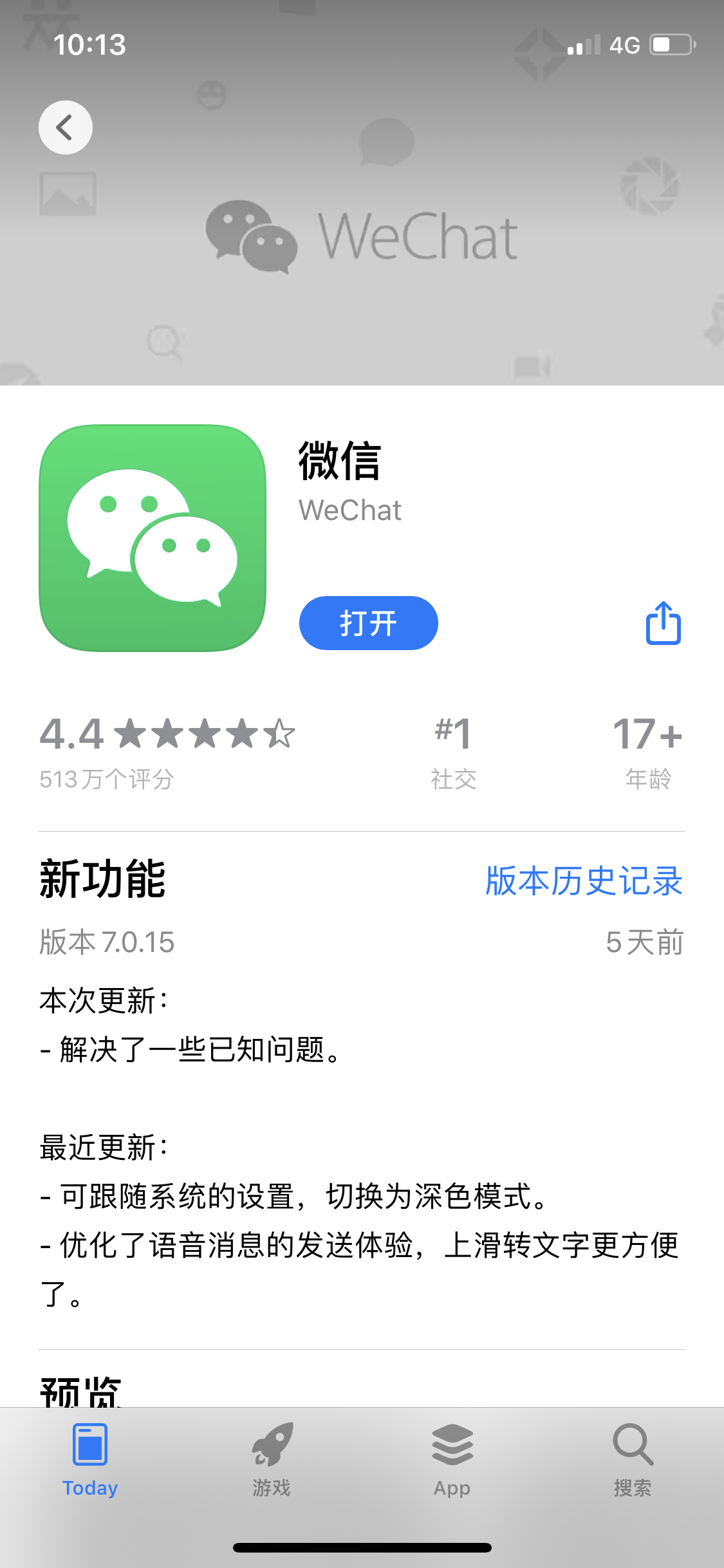The height and width of the screenshot is (1568, 724).
Task: View the 4.4 star ratings section
Action: coord(167,750)
